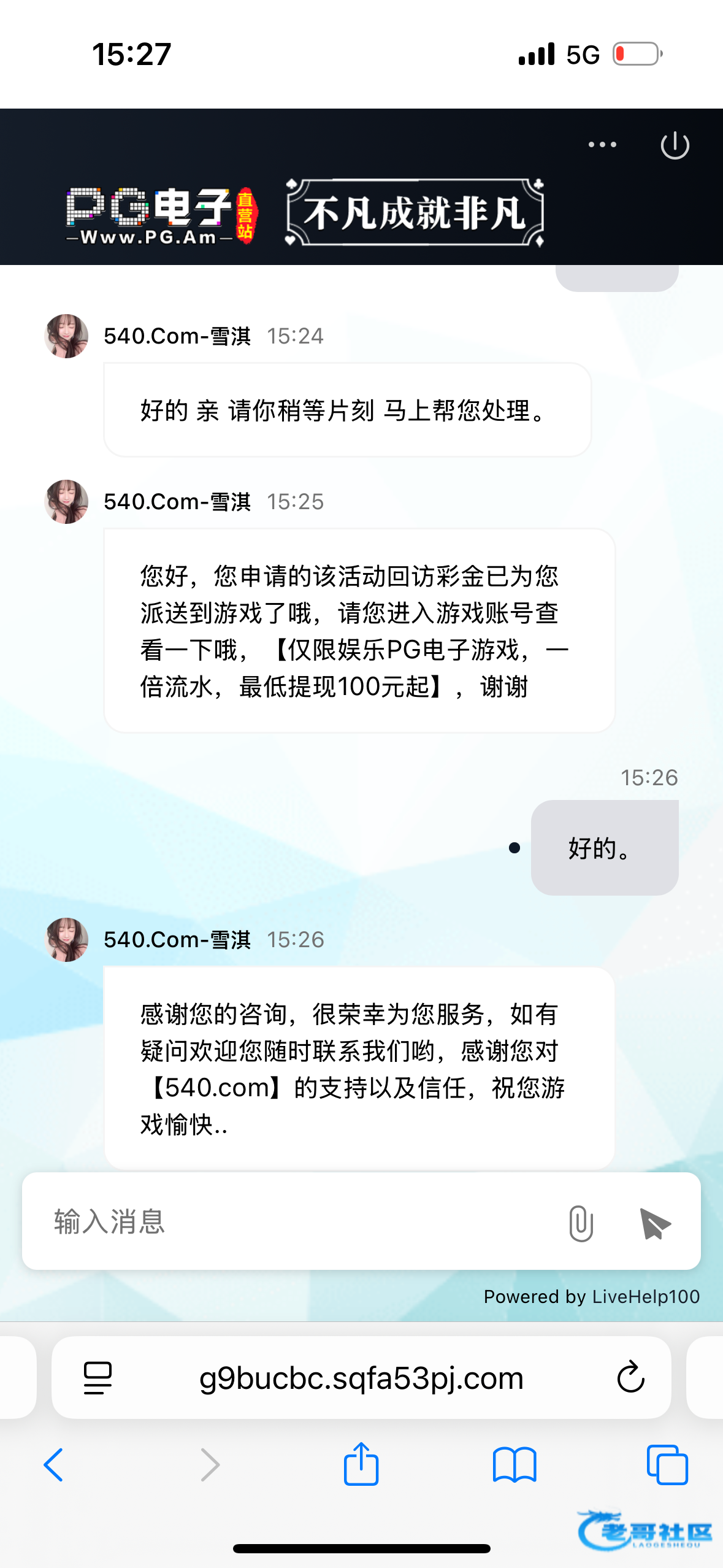Attach a file with the paperclip icon

580,1223
